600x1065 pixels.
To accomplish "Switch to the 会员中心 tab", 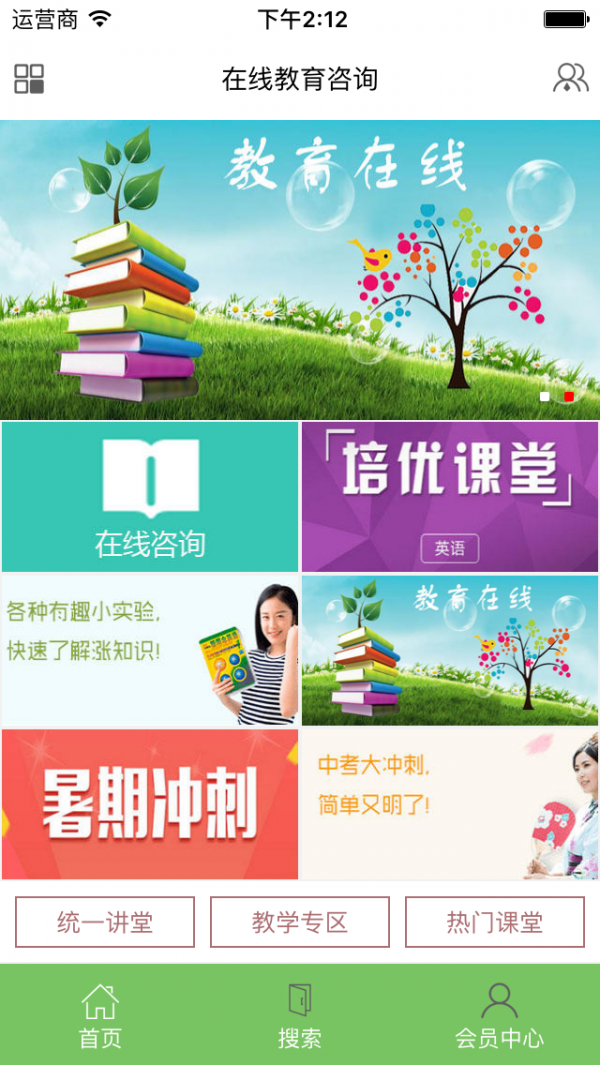I will pyautogui.click(x=499, y=1015).
